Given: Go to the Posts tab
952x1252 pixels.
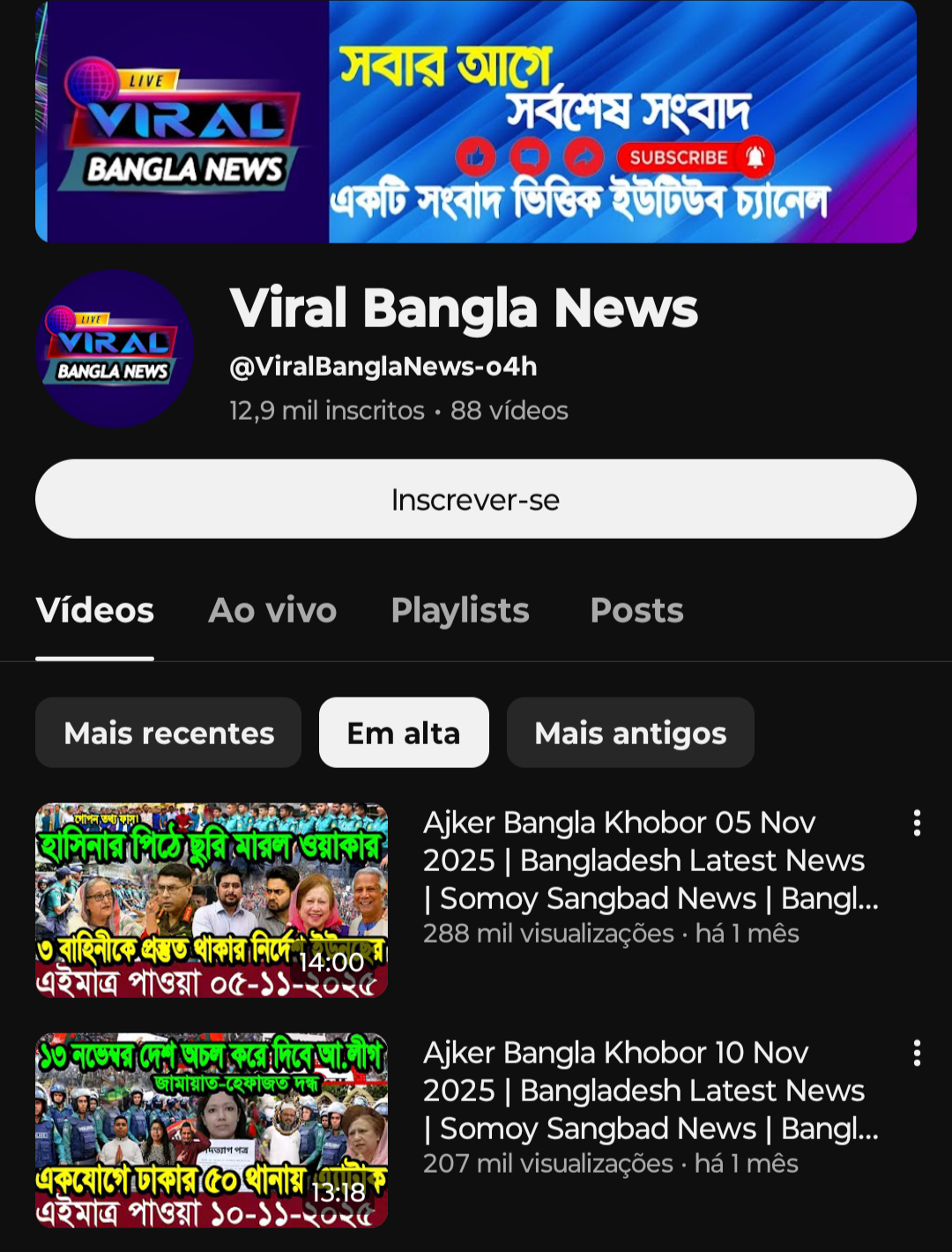Looking at the screenshot, I should pyautogui.click(x=636, y=610).
